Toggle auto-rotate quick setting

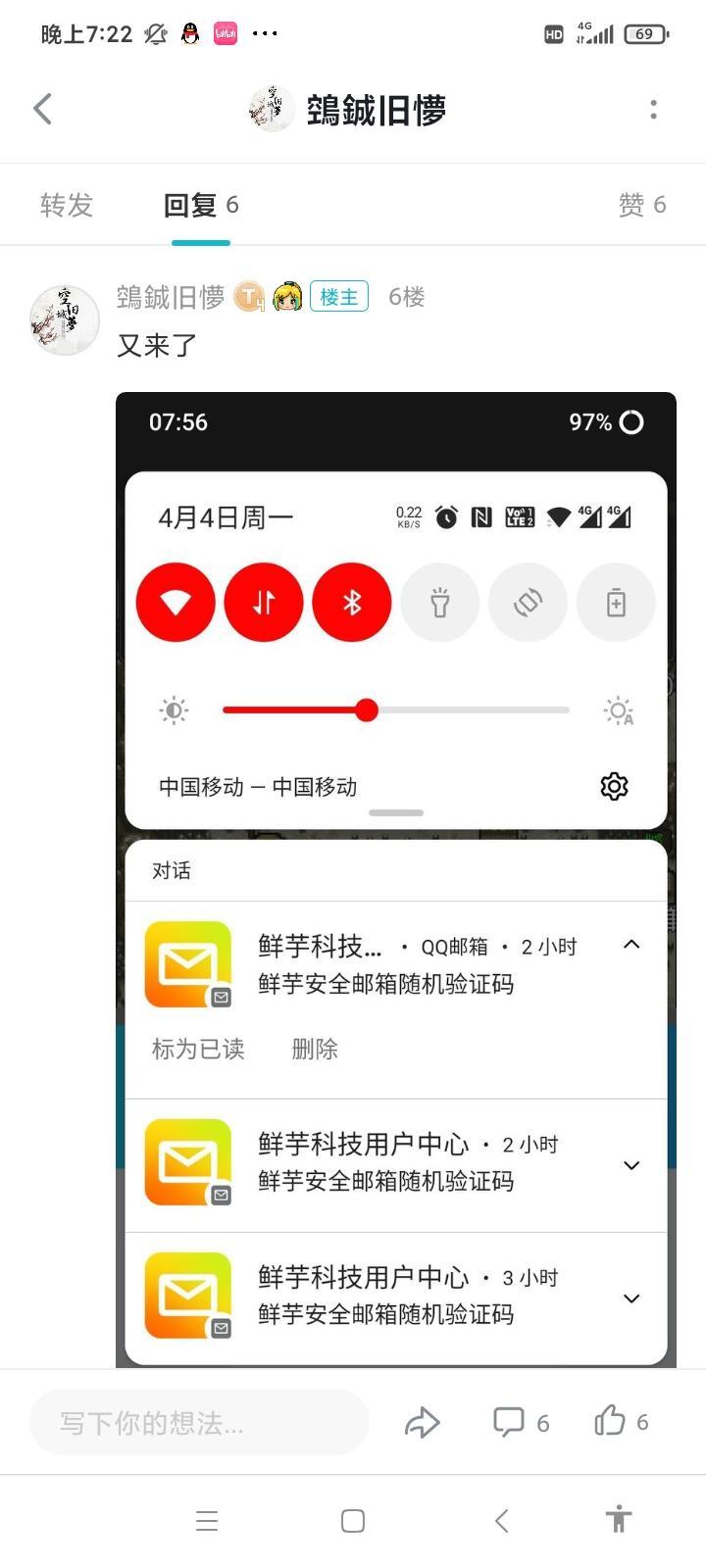pos(528,602)
